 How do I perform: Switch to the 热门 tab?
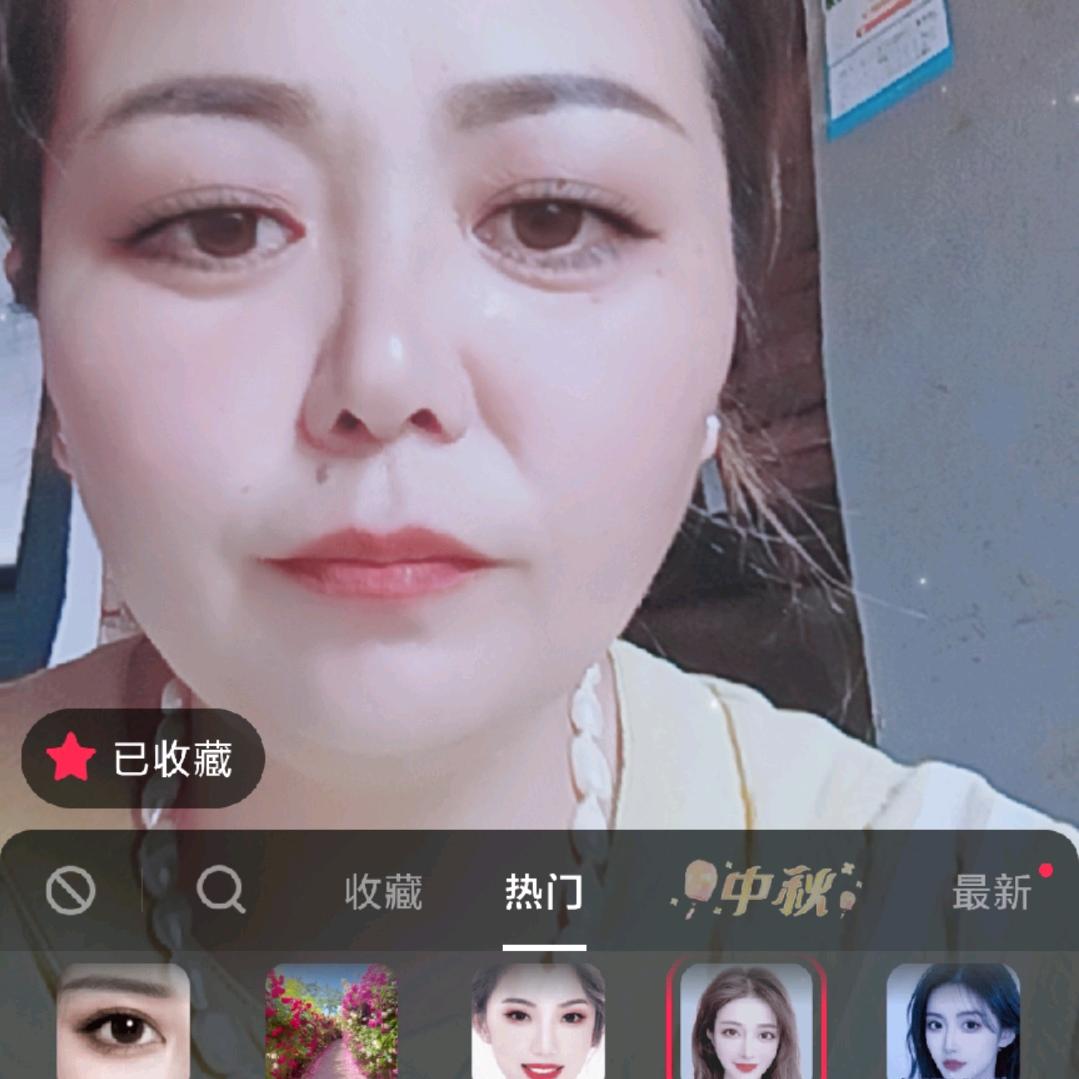coord(543,892)
